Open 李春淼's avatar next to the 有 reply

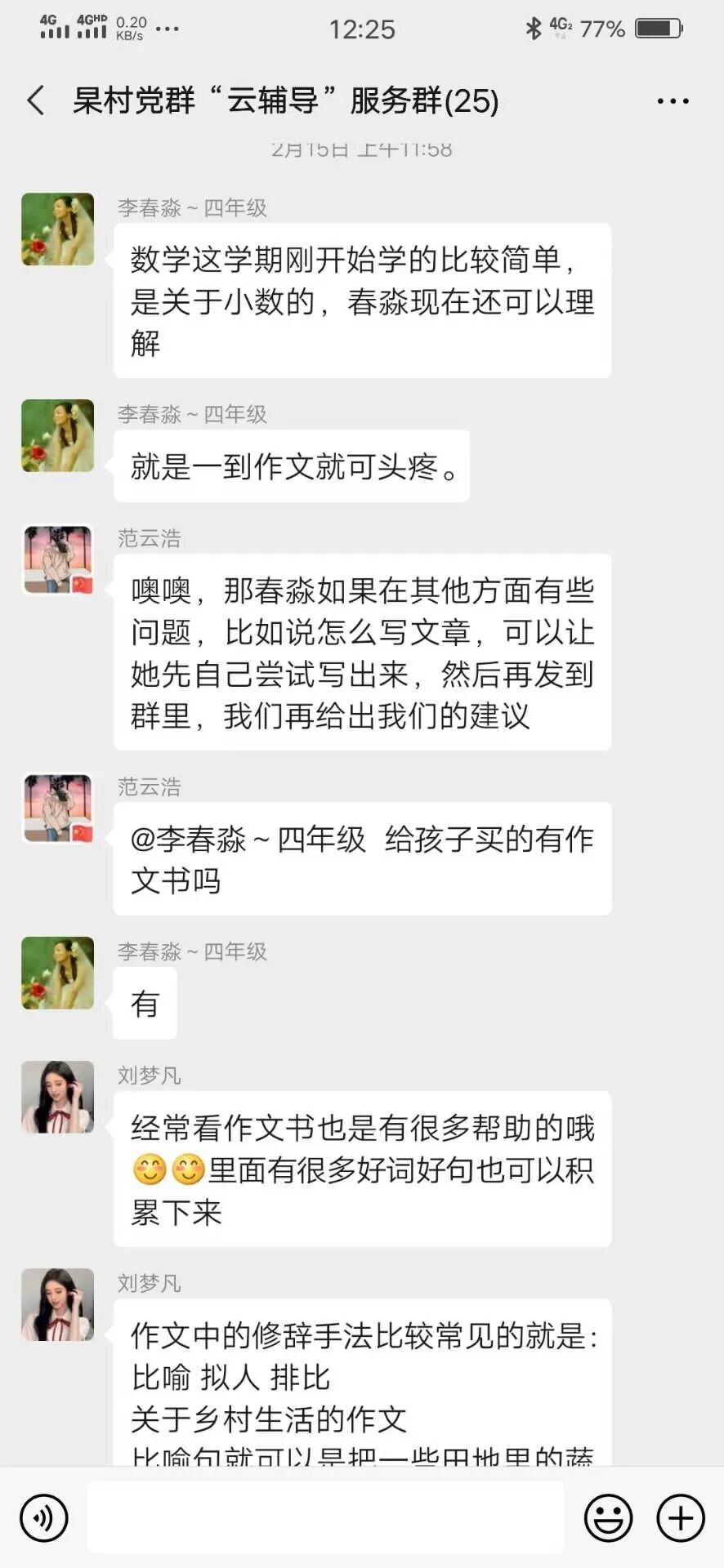[58, 973]
